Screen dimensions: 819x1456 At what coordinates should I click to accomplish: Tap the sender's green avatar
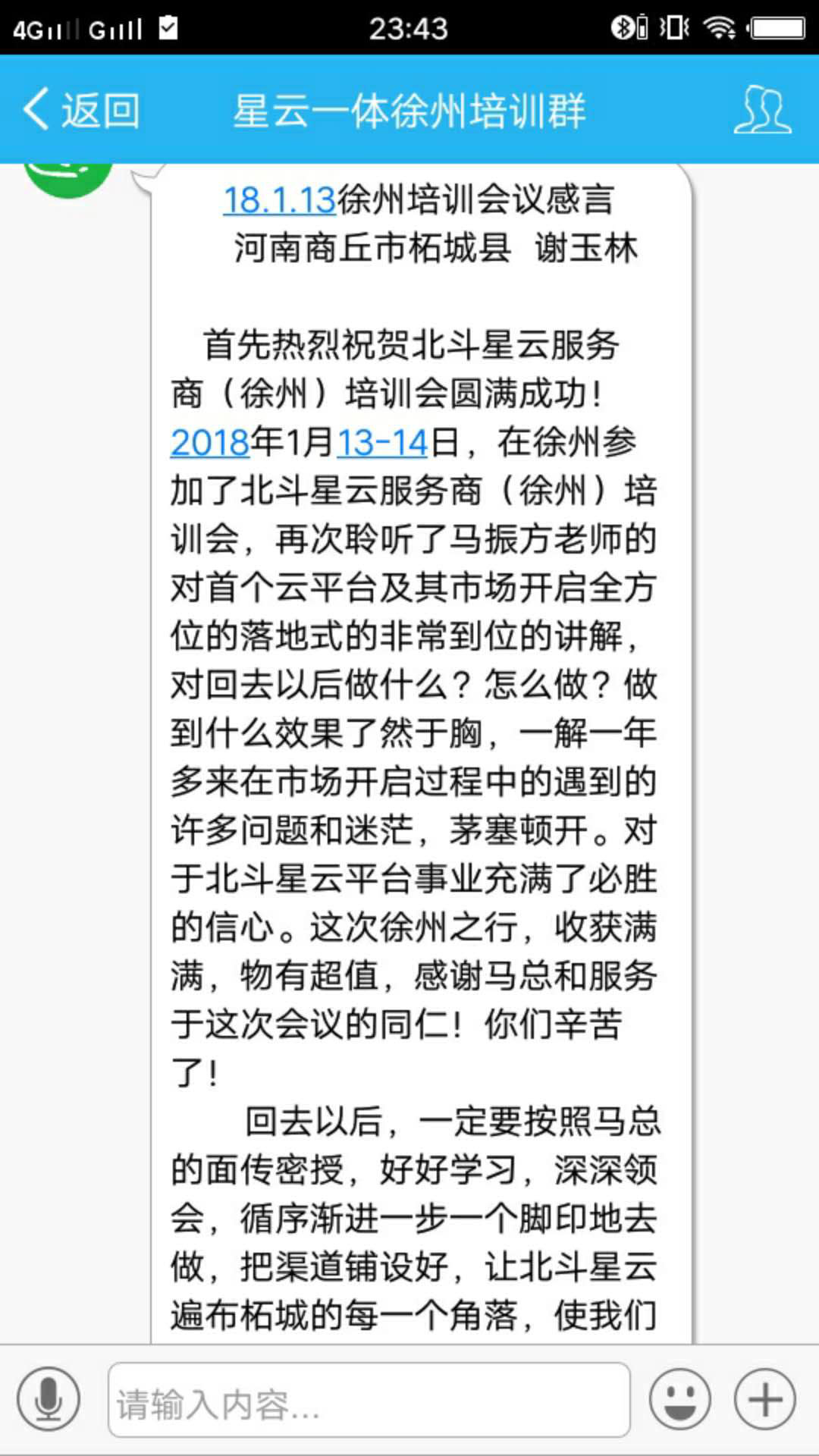(68, 179)
